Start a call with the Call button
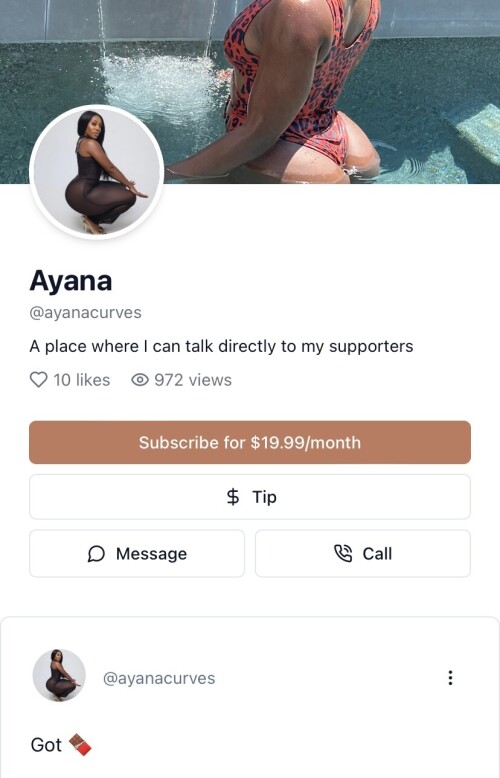This screenshot has height=778, width=500. 363,553
